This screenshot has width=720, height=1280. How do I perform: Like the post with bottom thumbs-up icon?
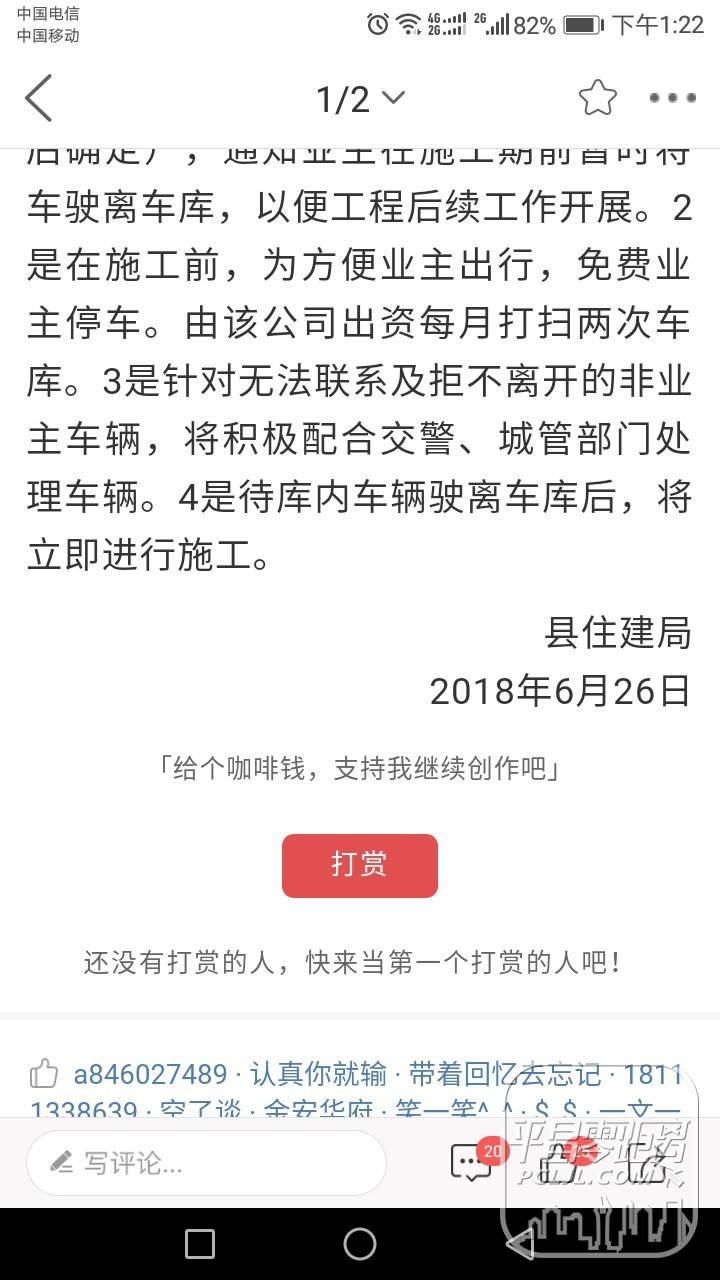coord(562,1163)
